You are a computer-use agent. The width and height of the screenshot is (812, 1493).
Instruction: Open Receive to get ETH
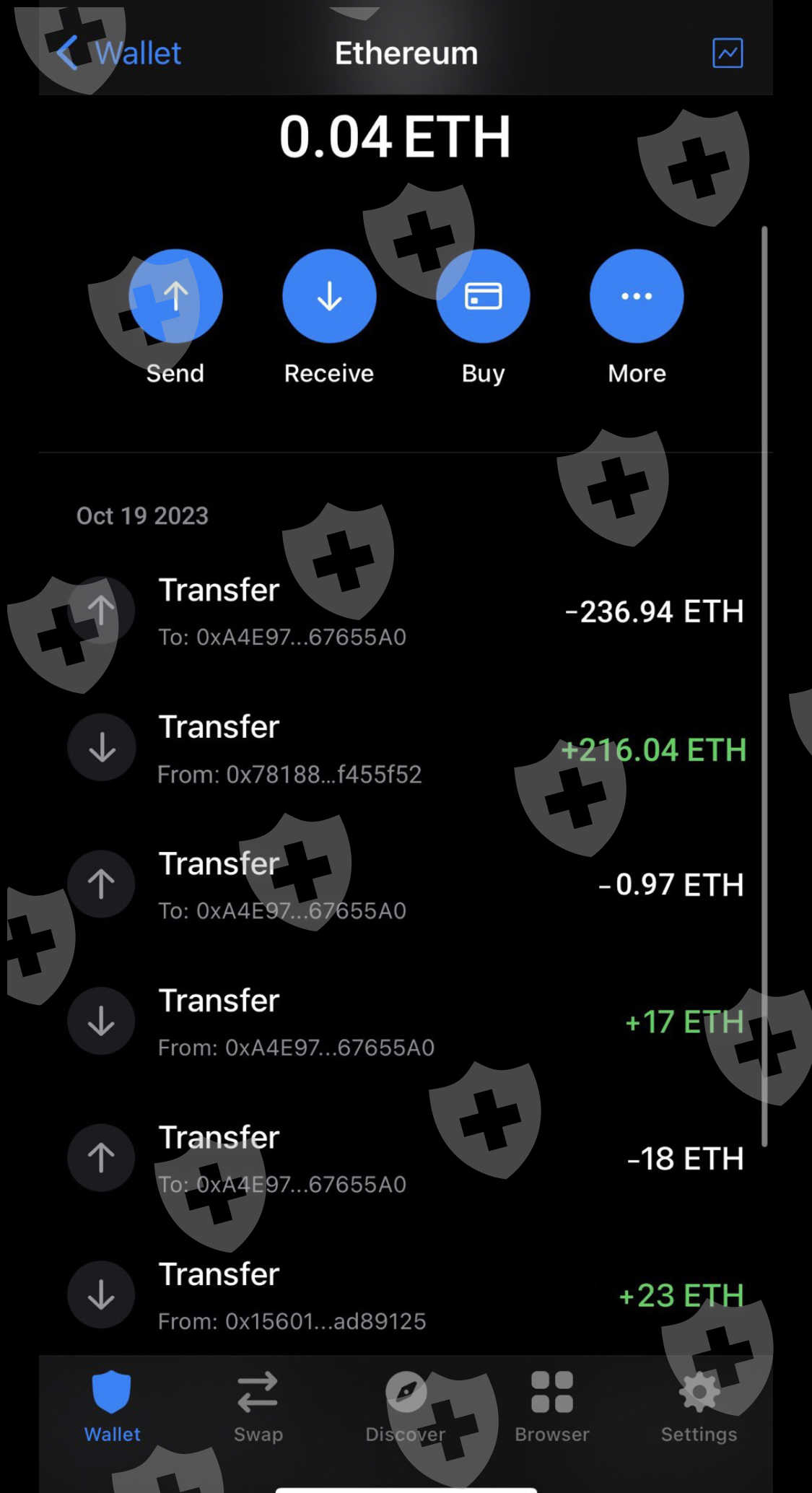coord(329,297)
